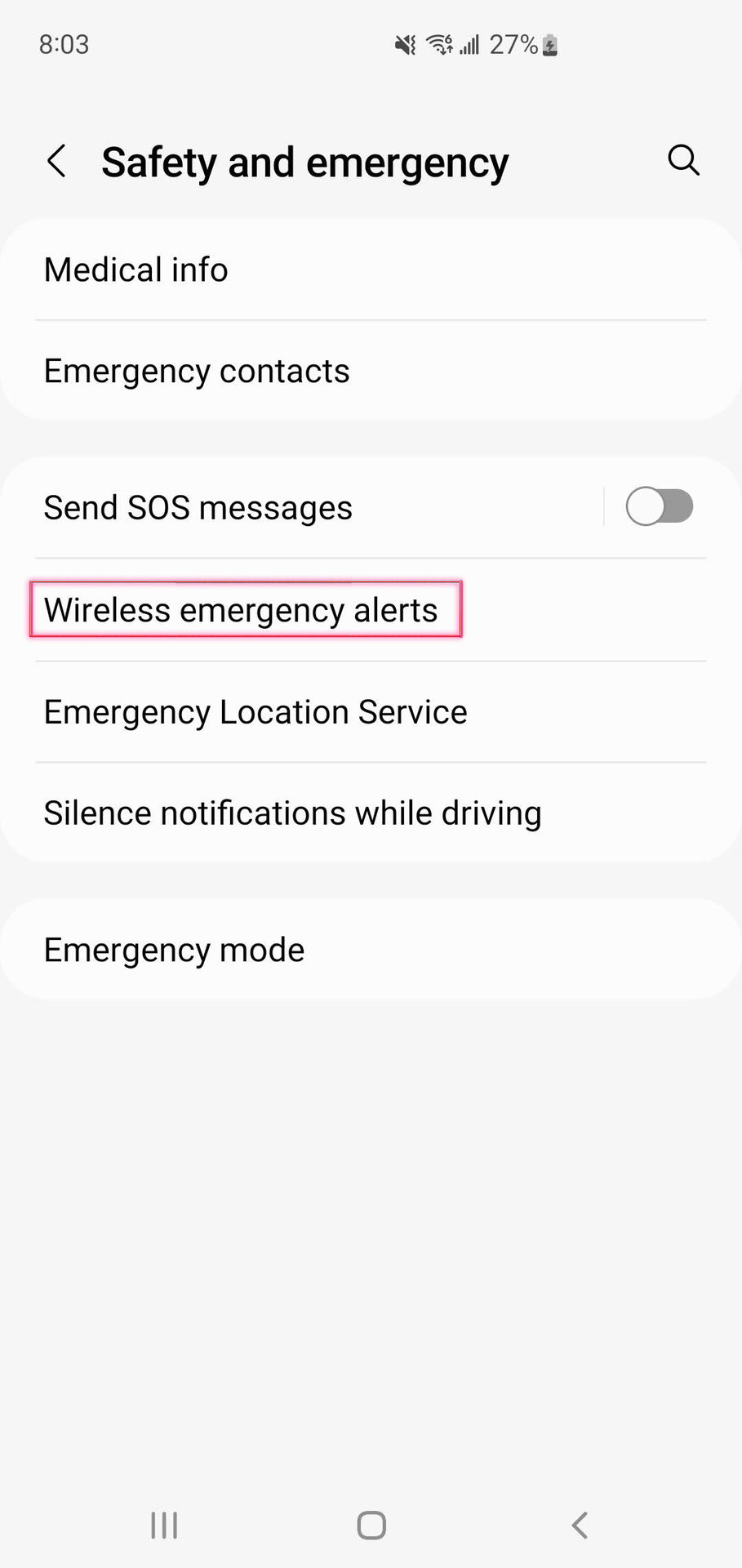
Task: Open Emergency Location Service
Action: click(255, 712)
